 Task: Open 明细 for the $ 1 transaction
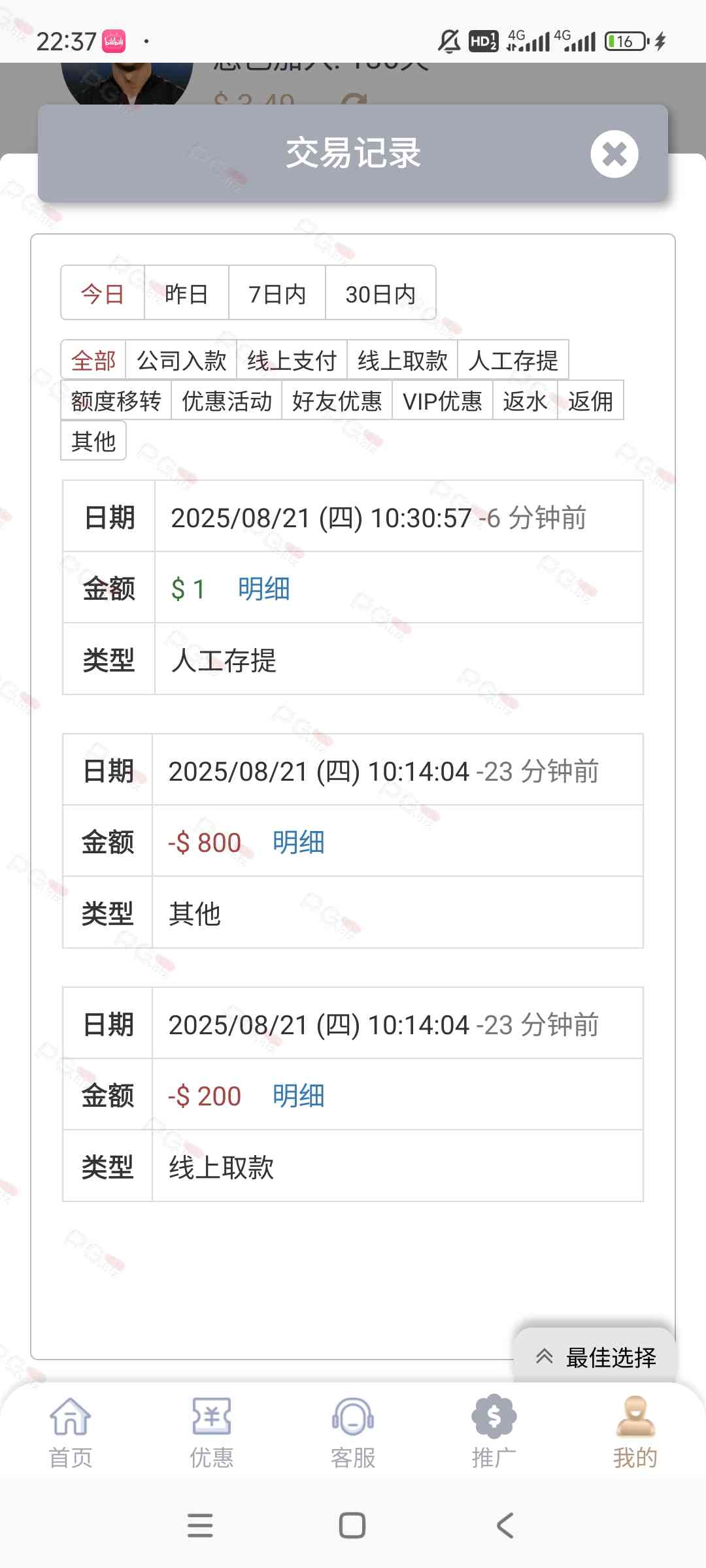pyautogui.click(x=263, y=589)
